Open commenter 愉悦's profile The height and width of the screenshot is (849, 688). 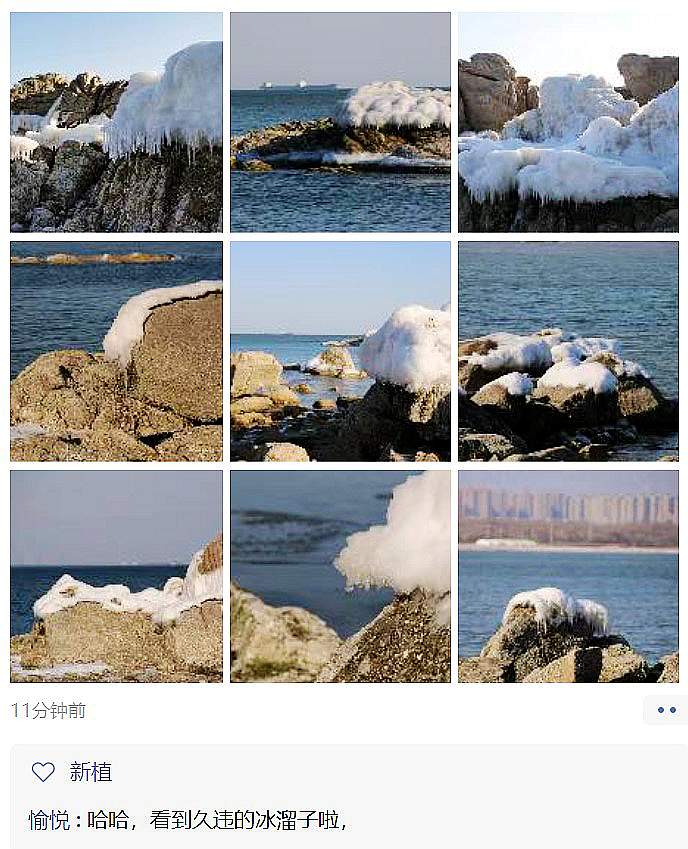48,821
